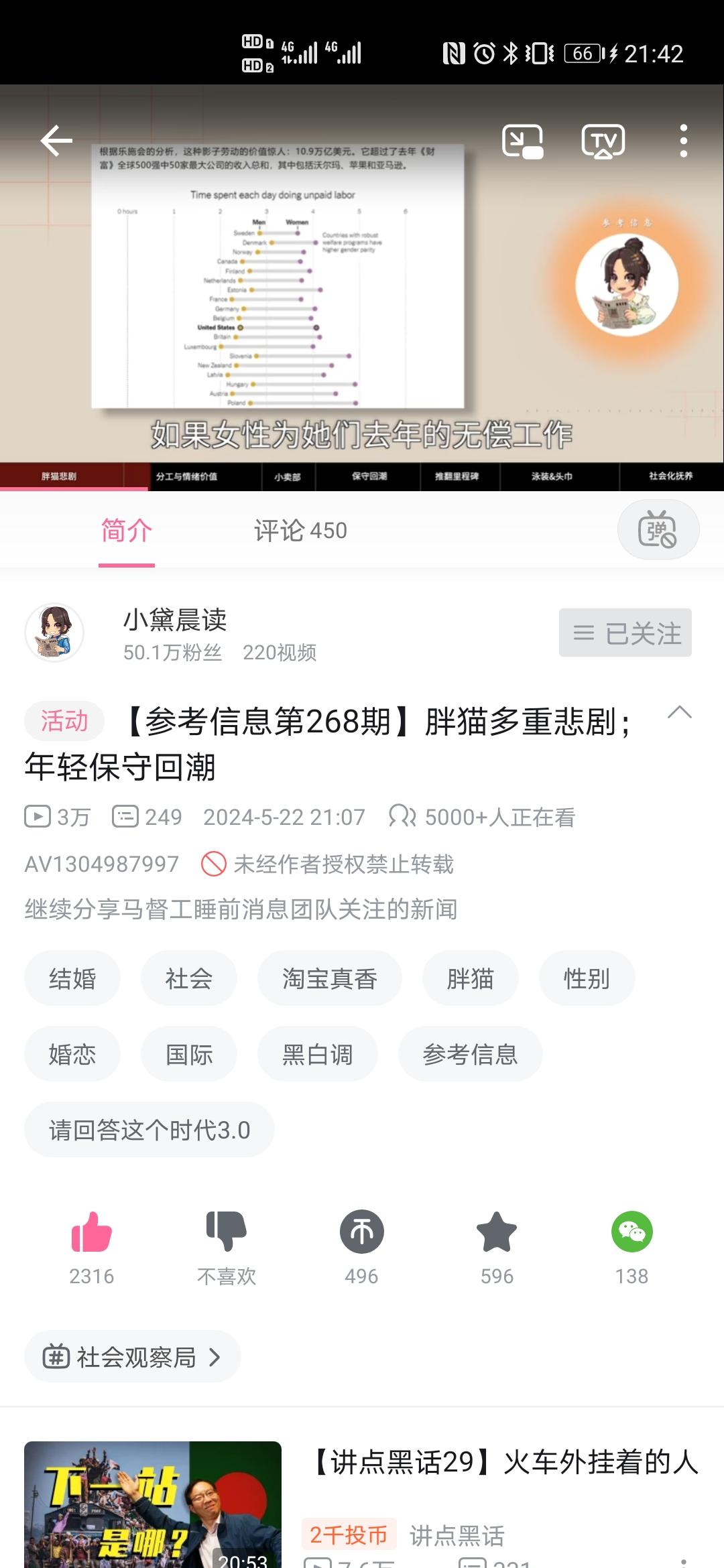Open 社会观察局 topic link
724x1568 pixels.
132,1357
